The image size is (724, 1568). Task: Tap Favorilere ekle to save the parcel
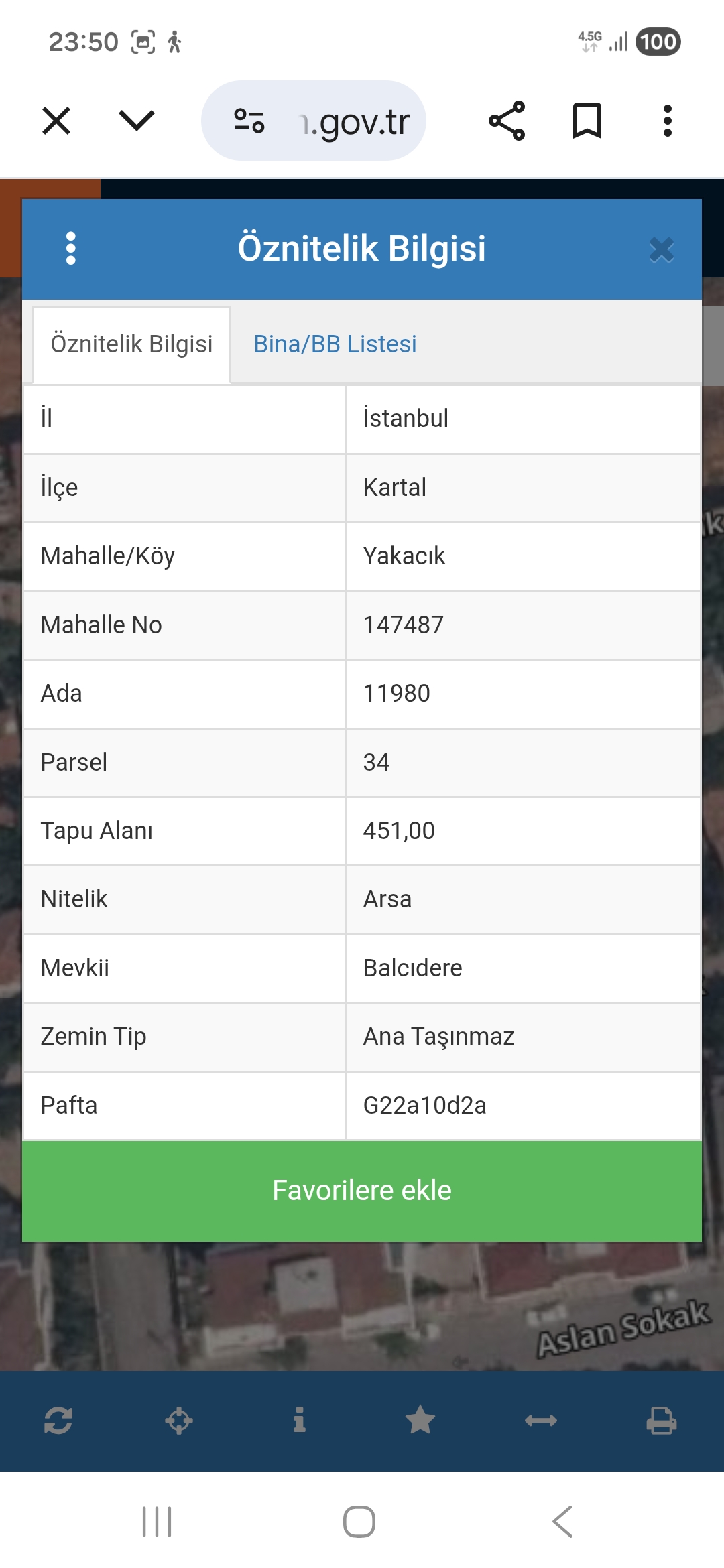[x=362, y=1191]
